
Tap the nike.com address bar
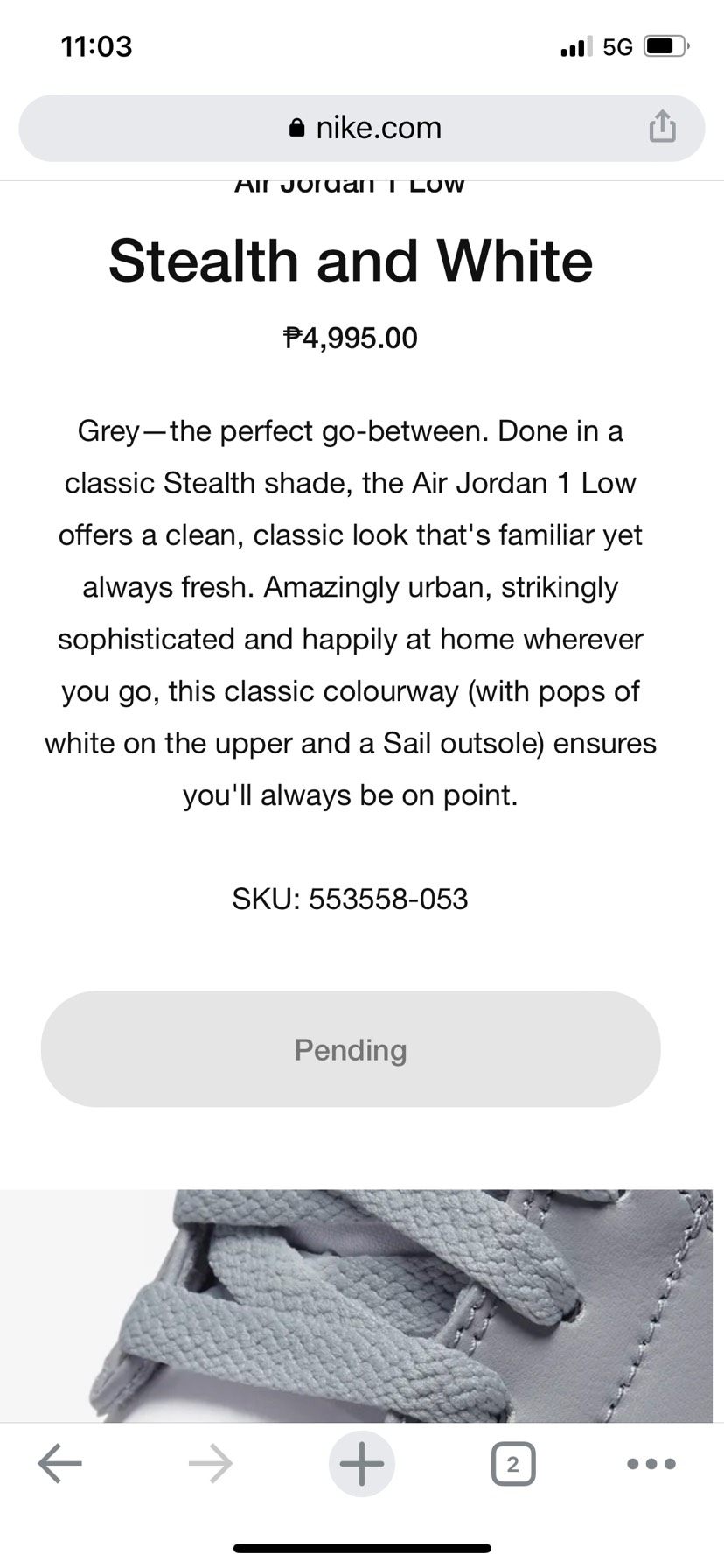362,128
